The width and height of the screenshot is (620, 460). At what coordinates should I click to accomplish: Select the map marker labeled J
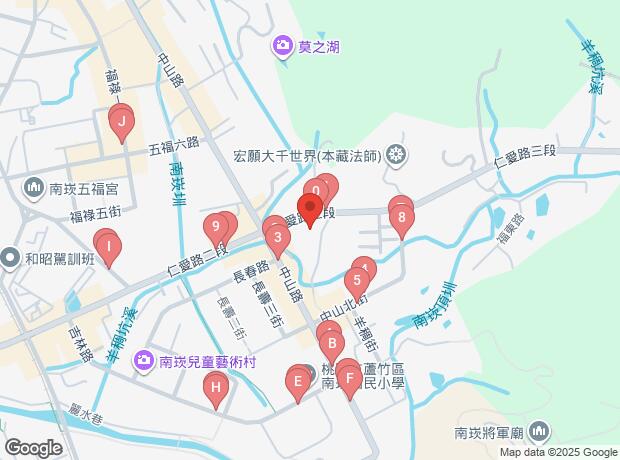click(x=122, y=124)
